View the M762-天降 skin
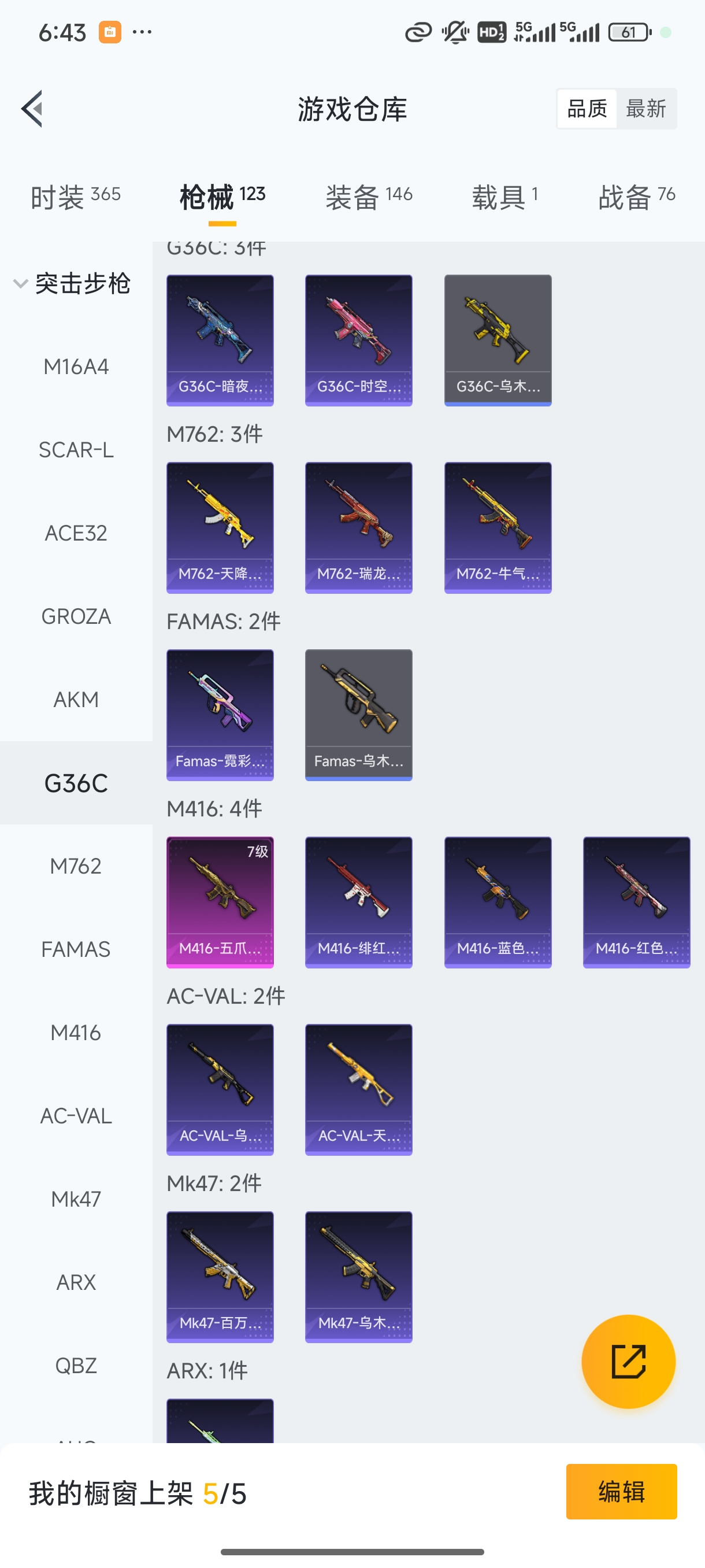 coord(220,527)
